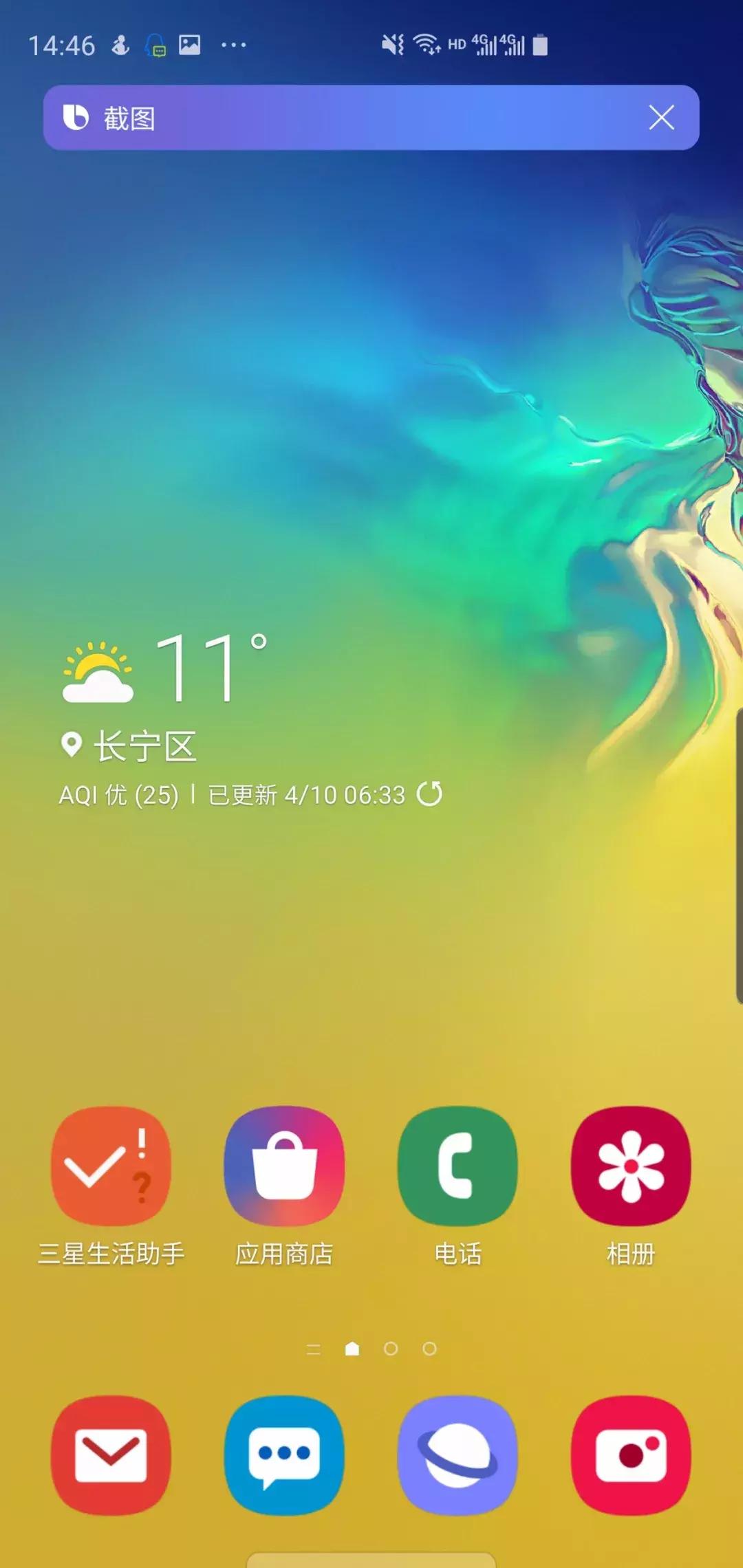Image resolution: width=743 pixels, height=1568 pixels.
Task: Clear the 截图 search with the X
Action: click(x=661, y=118)
